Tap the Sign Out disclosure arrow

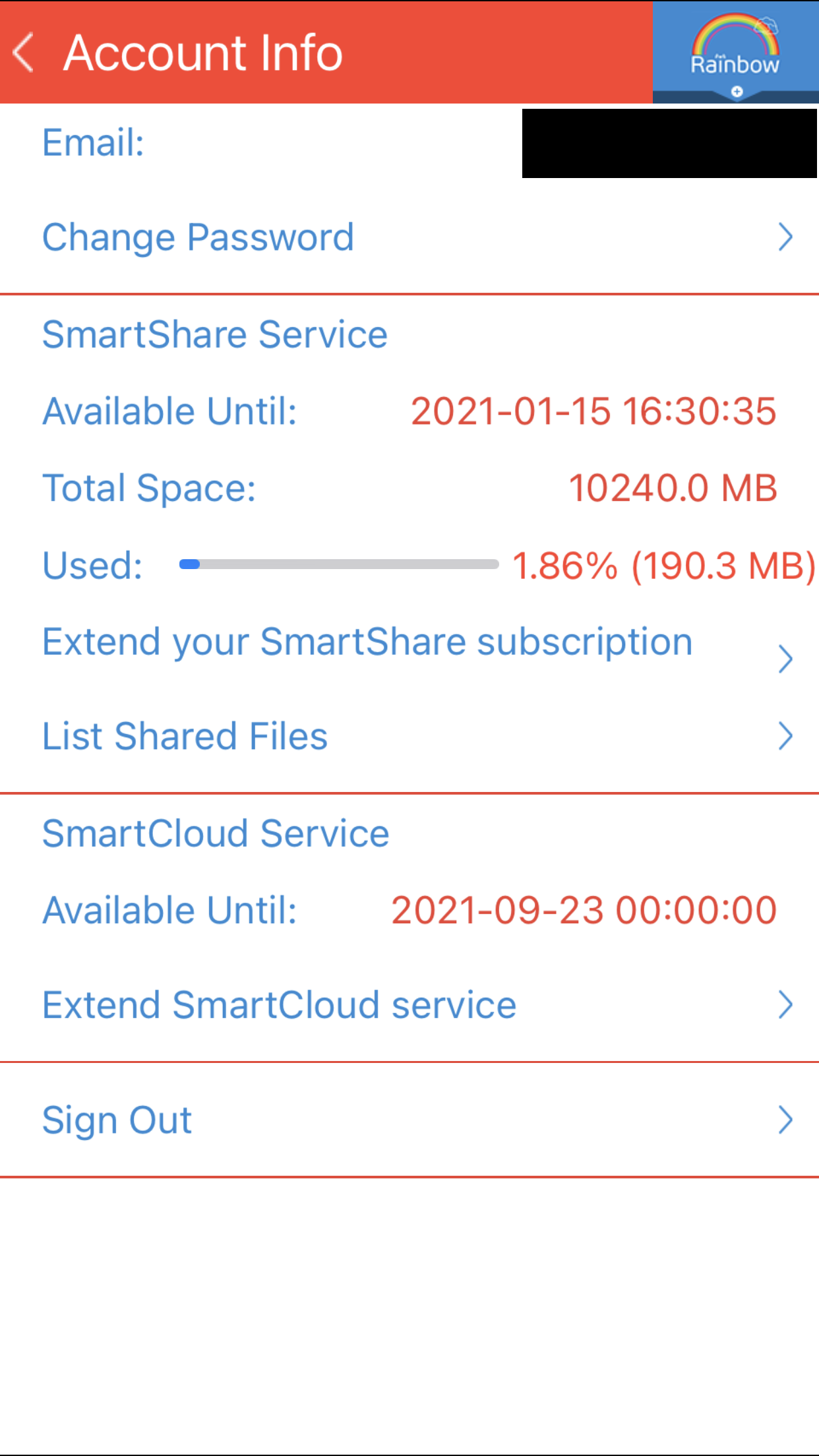(x=785, y=1119)
